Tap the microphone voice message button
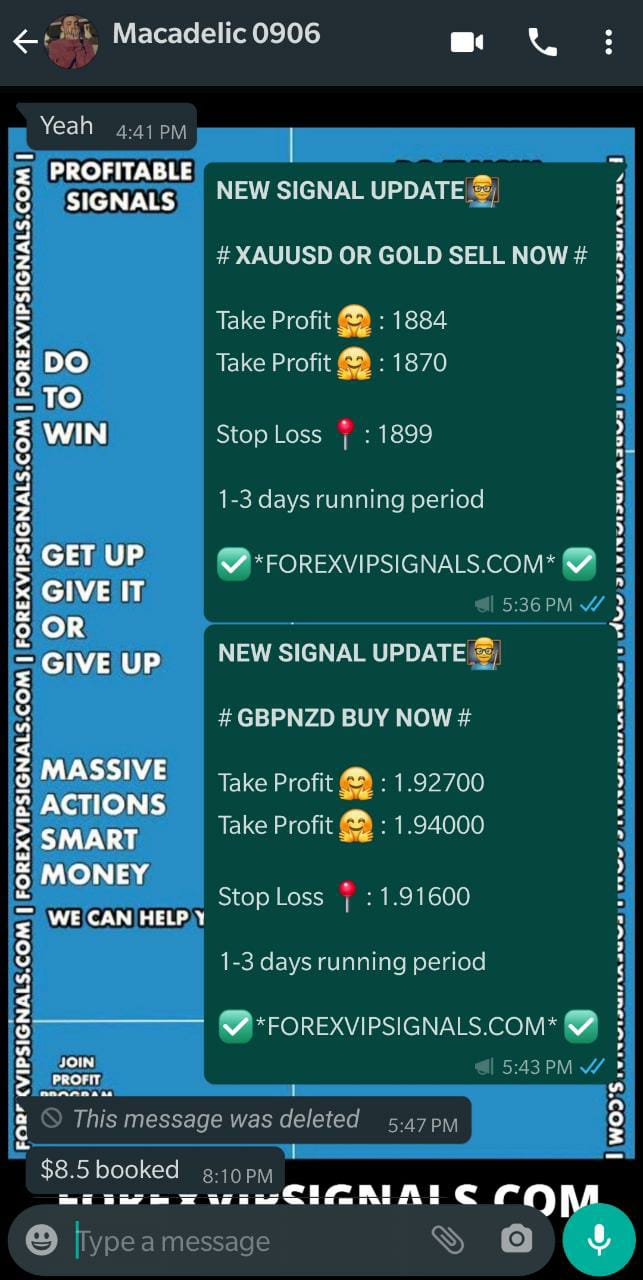 tap(599, 1240)
